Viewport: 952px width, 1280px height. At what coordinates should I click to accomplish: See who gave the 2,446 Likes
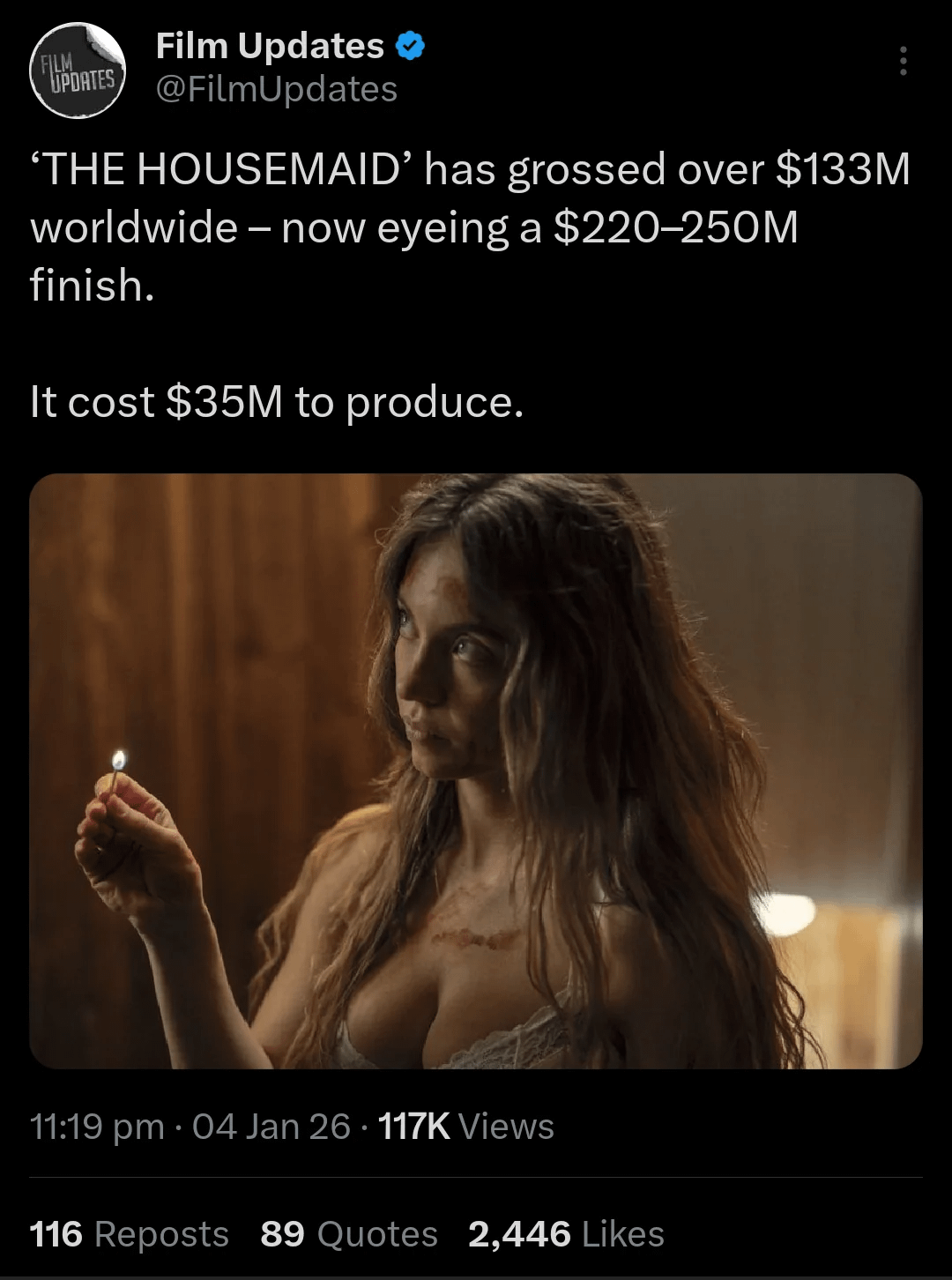[566, 1234]
